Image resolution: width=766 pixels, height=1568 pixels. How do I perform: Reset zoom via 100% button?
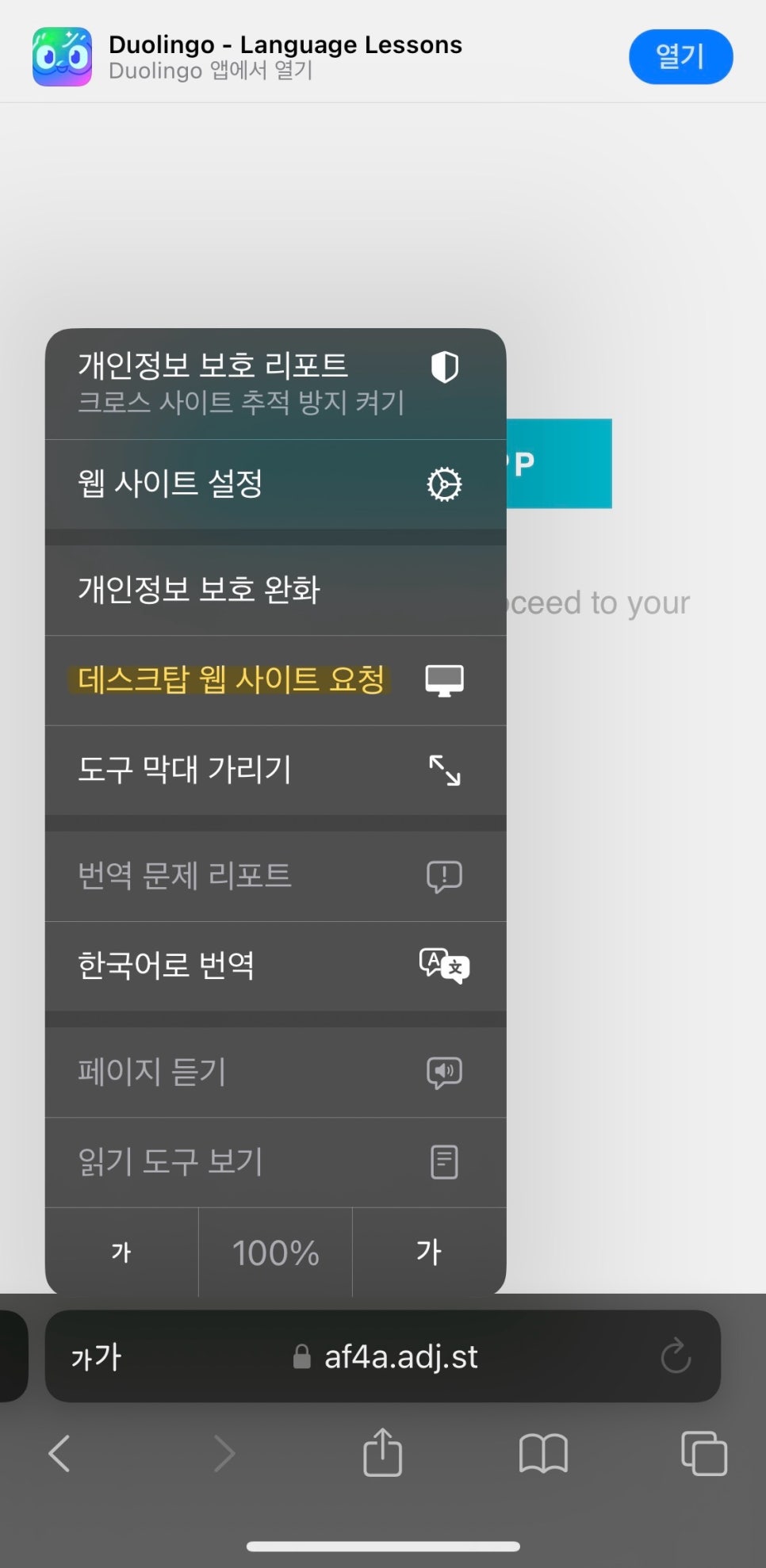click(x=275, y=1252)
